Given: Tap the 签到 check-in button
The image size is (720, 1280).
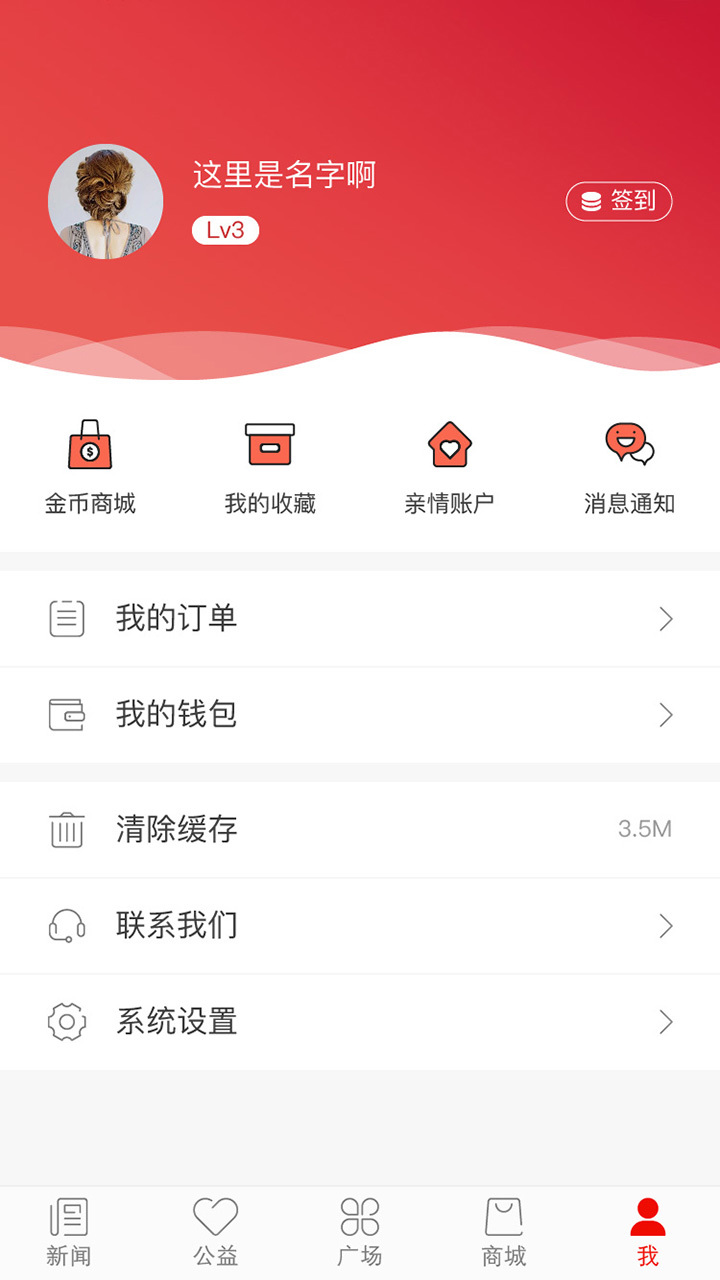Looking at the screenshot, I should (618, 201).
